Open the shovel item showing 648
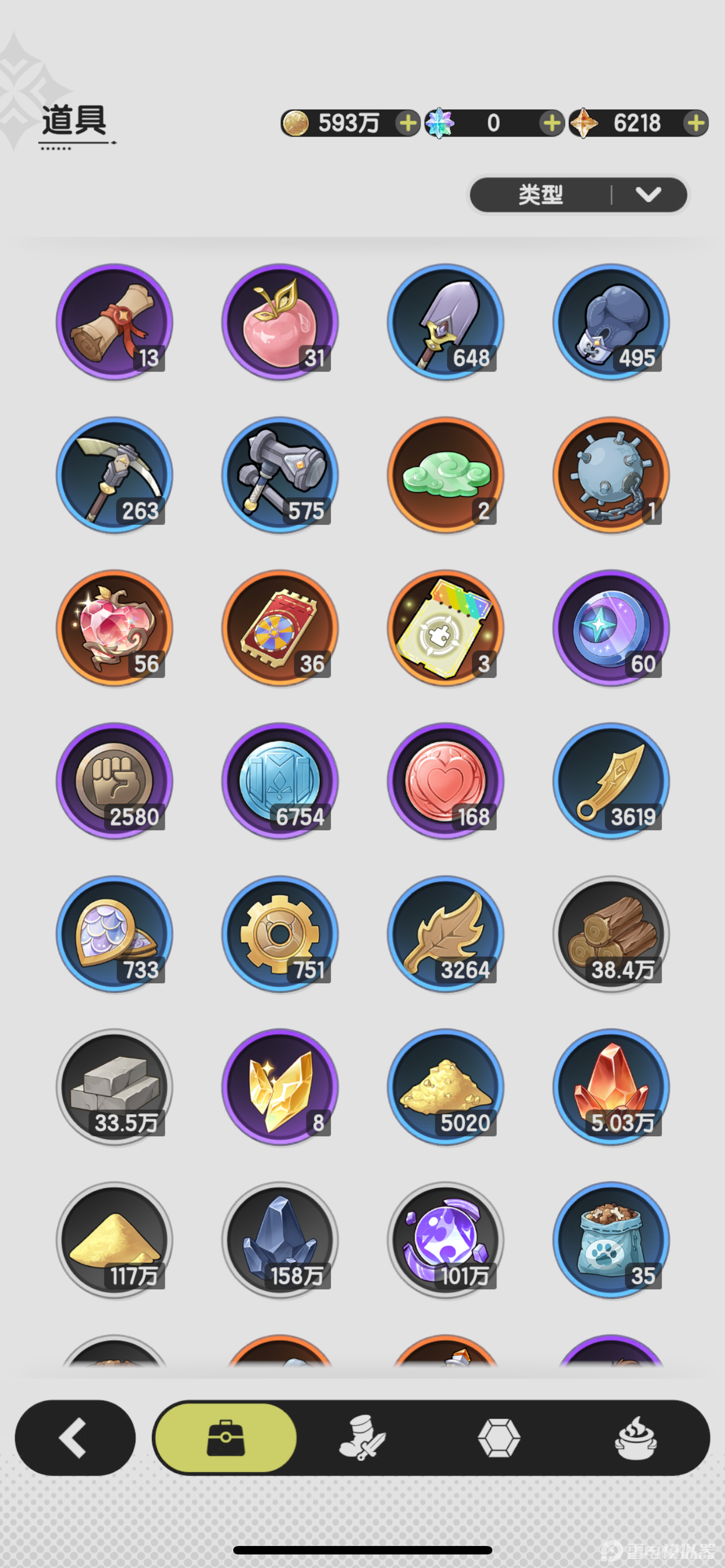This screenshot has width=725, height=1568. click(x=446, y=322)
